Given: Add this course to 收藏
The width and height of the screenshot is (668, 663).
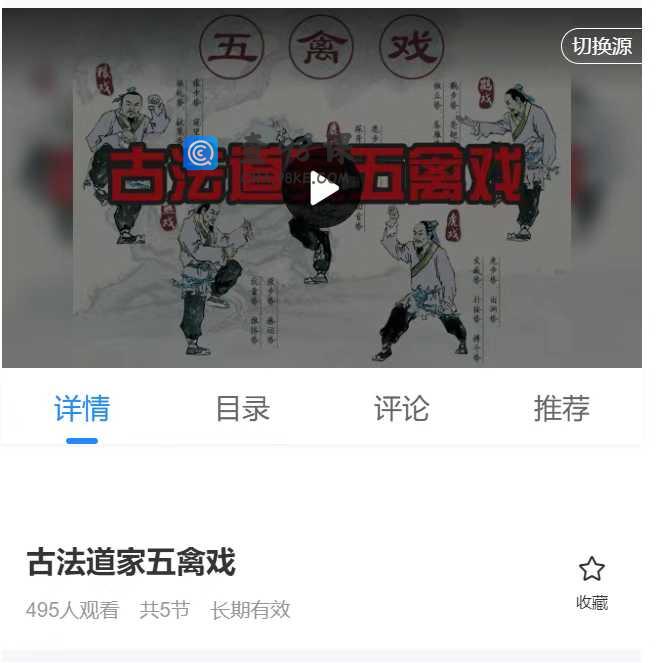Looking at the screenshot, I should click(592, 582).
